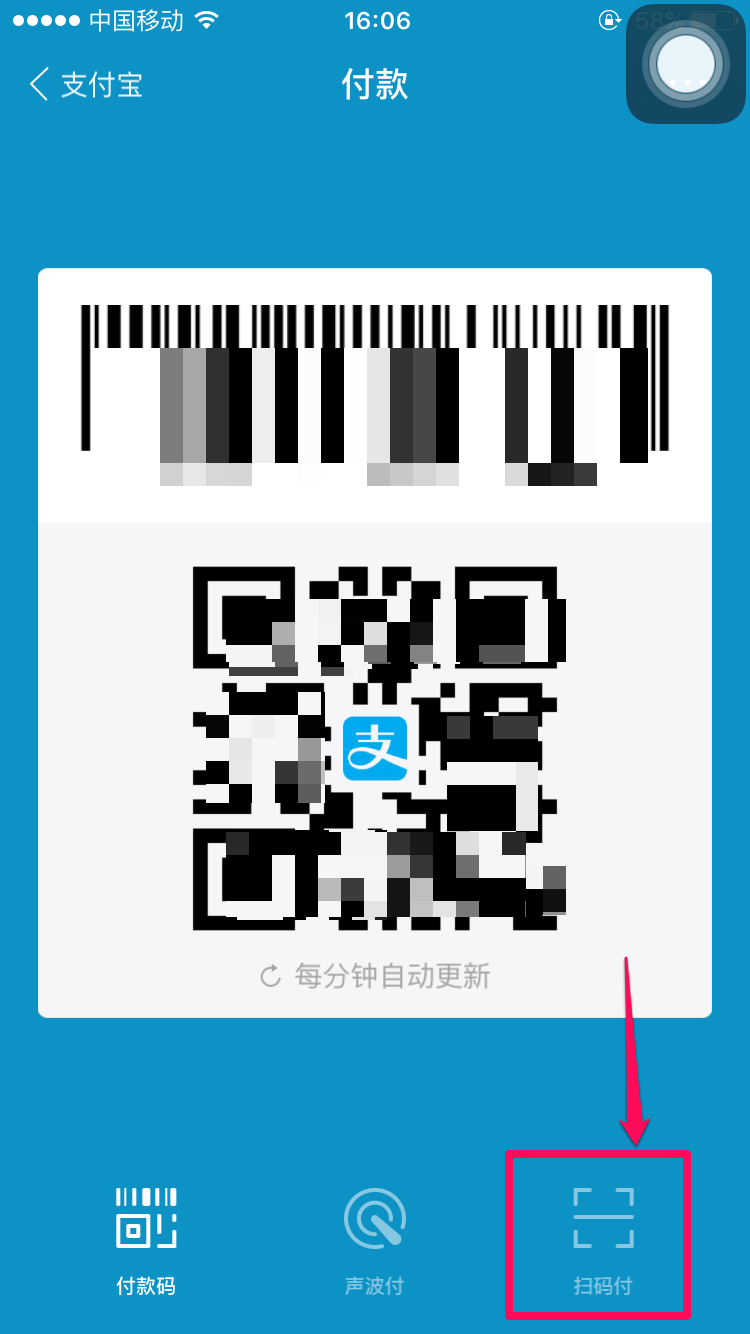Switch to the 声波付 tab

click(375, 1239)
